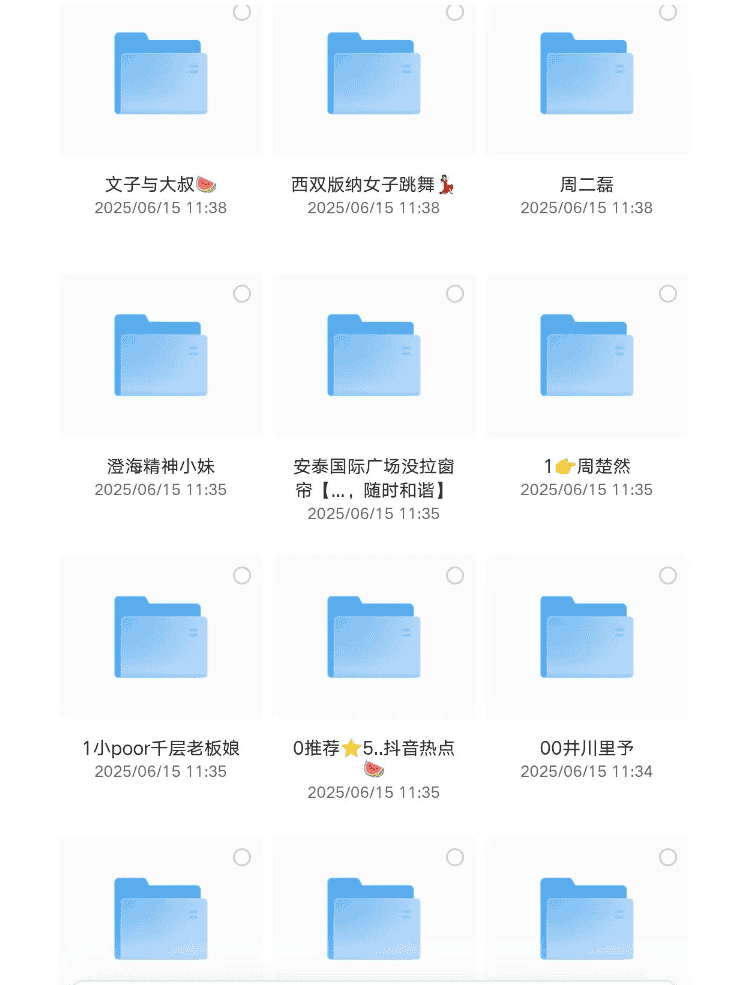
Task: Open the 1小poor千层老板娘 folder
Action: 161,637
